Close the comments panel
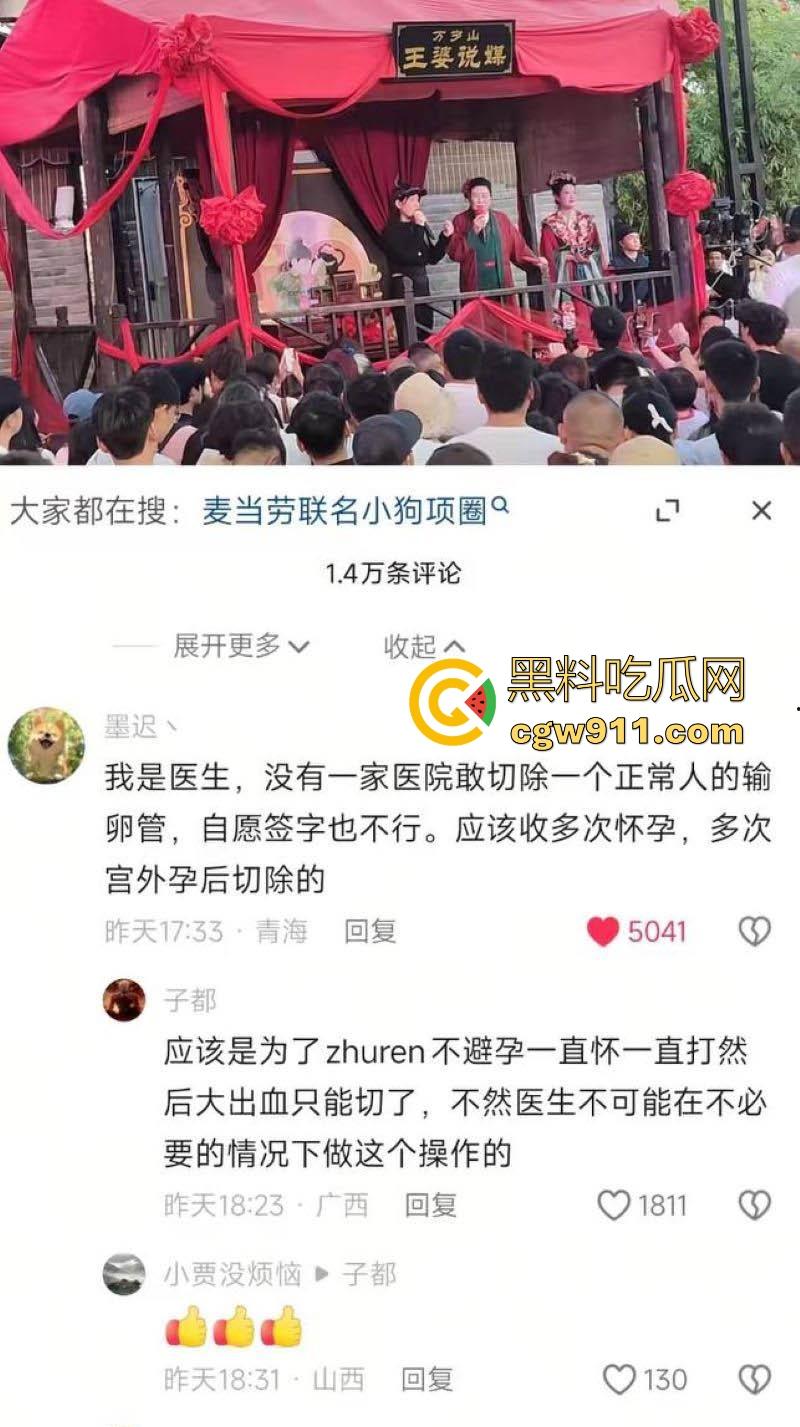Image resolution: width=800 pixels, height=1427 pixels. (761, 511)
